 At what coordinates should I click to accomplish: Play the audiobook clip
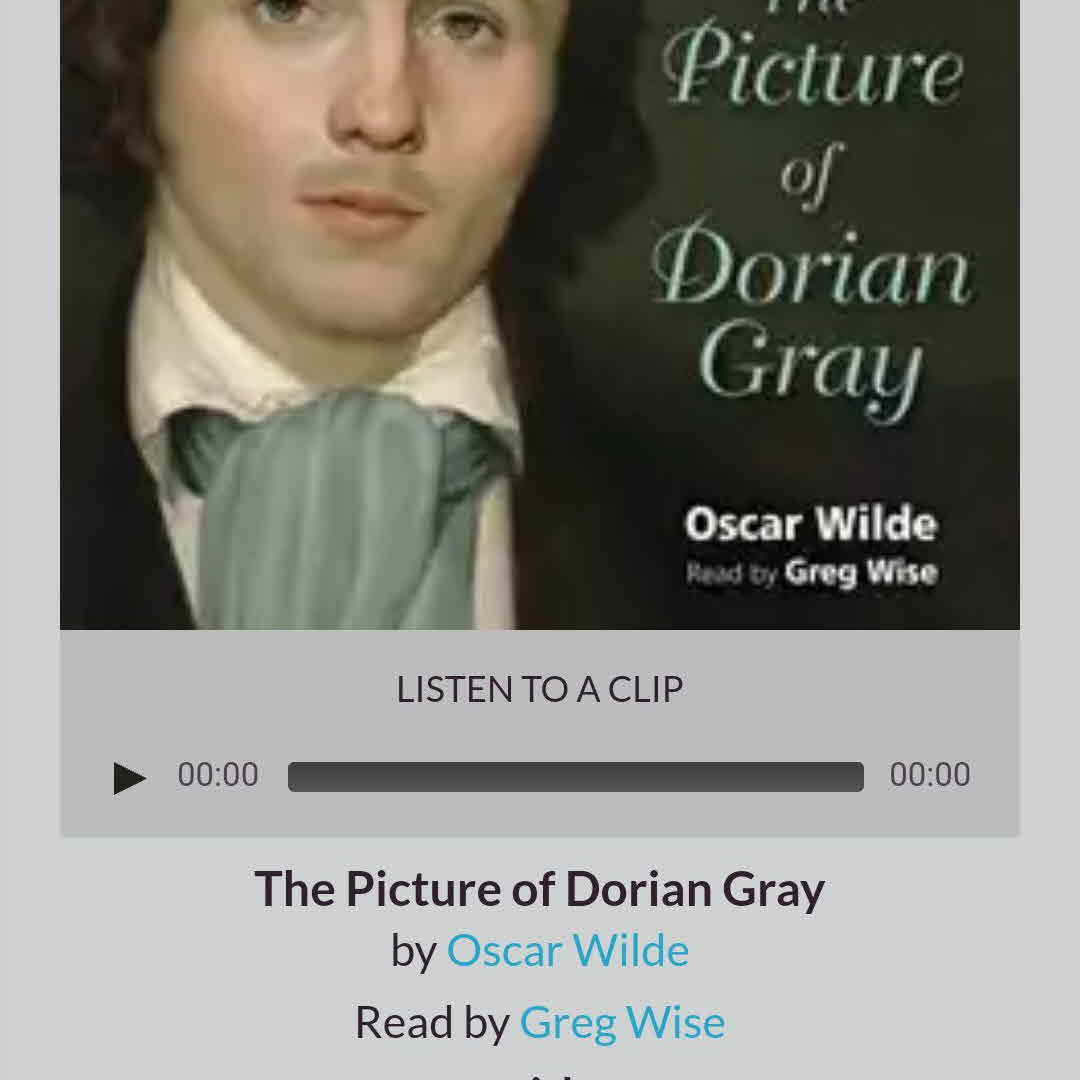pyautogui.click(x=129, y=777)
